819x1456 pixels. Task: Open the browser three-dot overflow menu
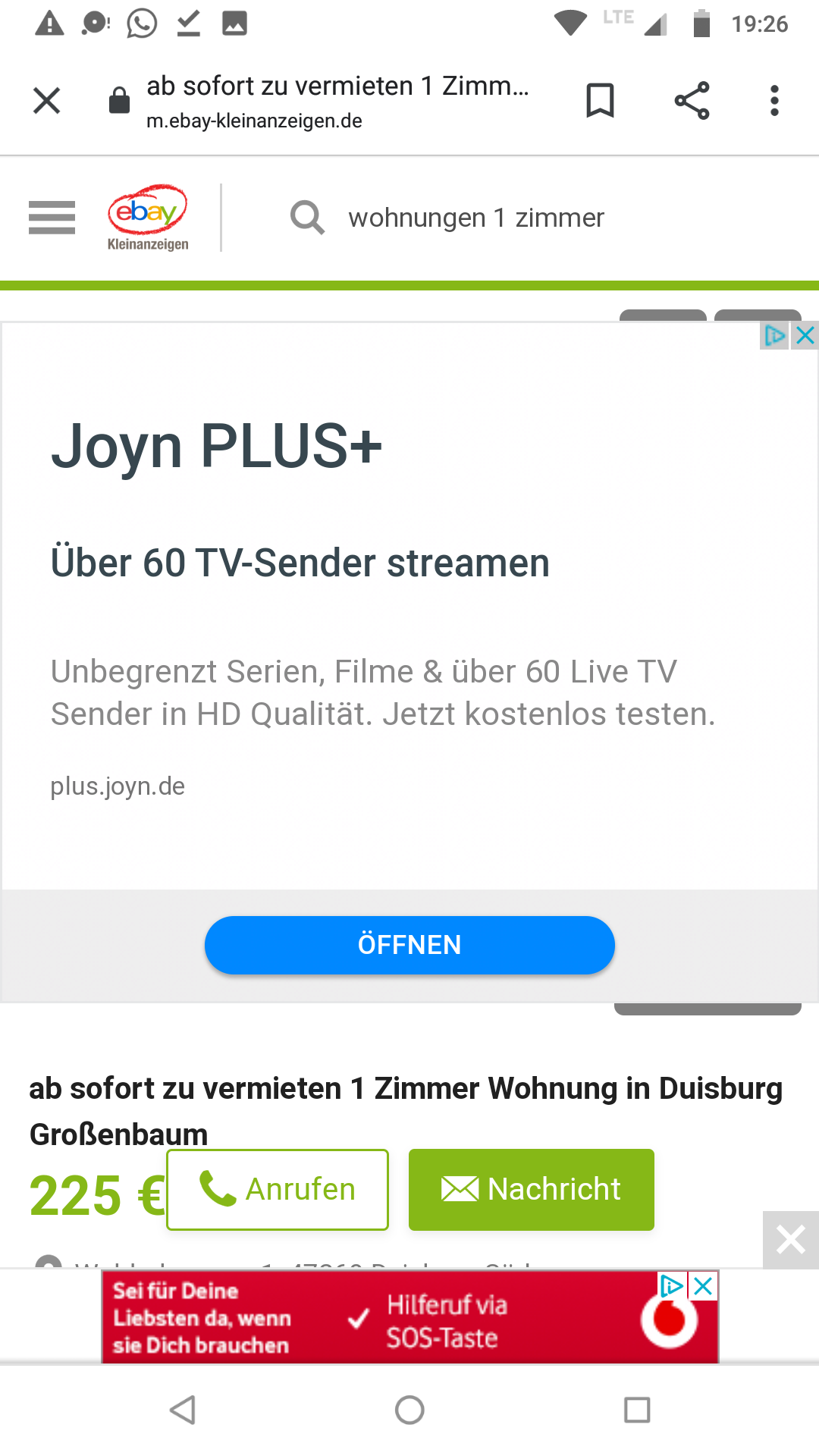pos(773,99)
